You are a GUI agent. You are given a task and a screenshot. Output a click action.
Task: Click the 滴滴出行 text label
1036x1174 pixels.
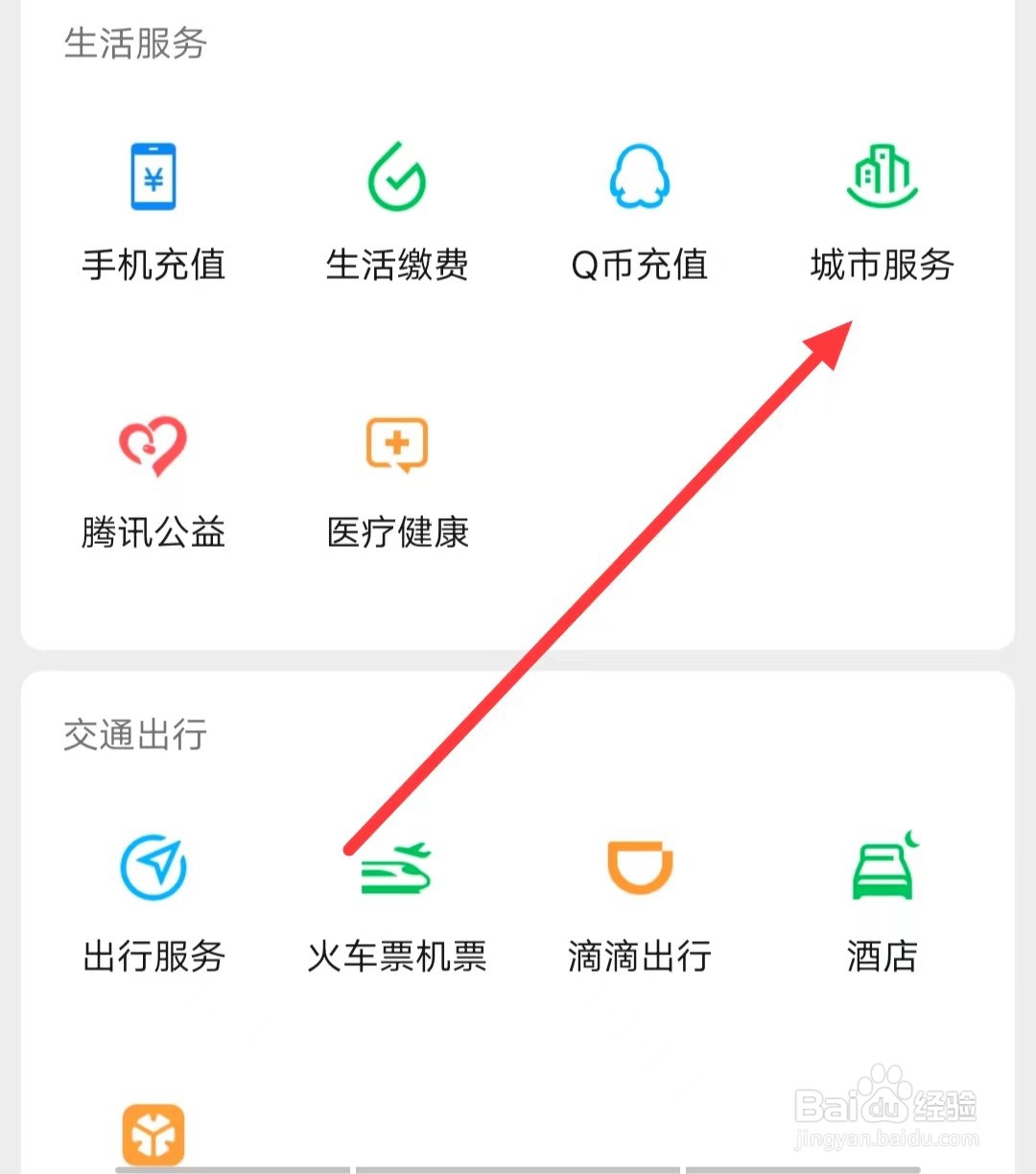(x=639, y=954)
